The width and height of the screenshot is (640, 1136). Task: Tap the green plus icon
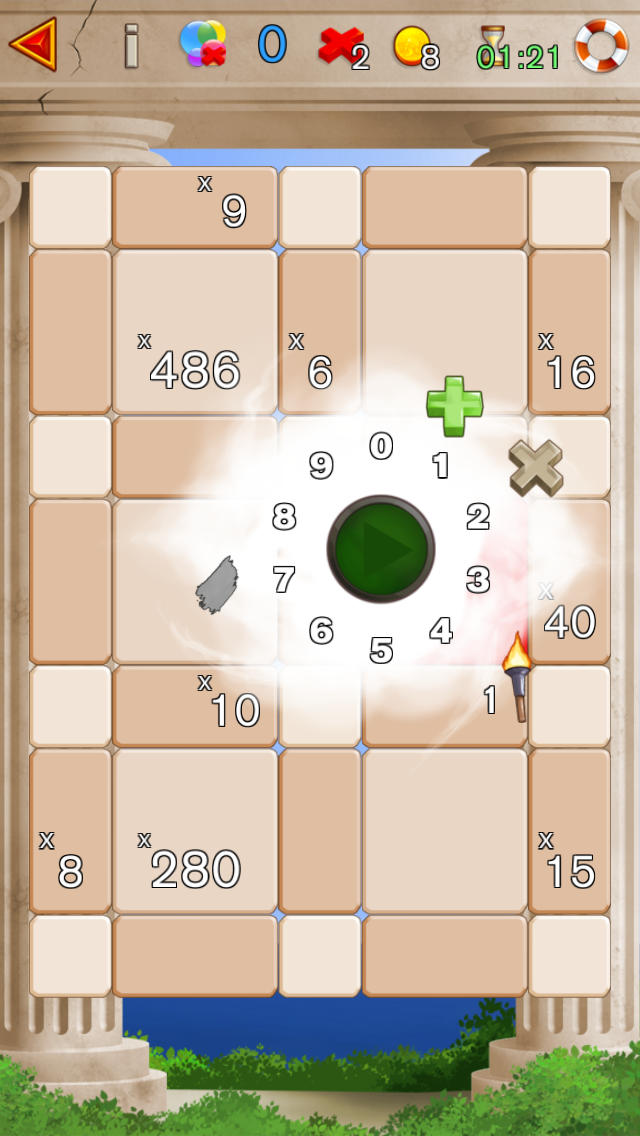click(454, 406)
